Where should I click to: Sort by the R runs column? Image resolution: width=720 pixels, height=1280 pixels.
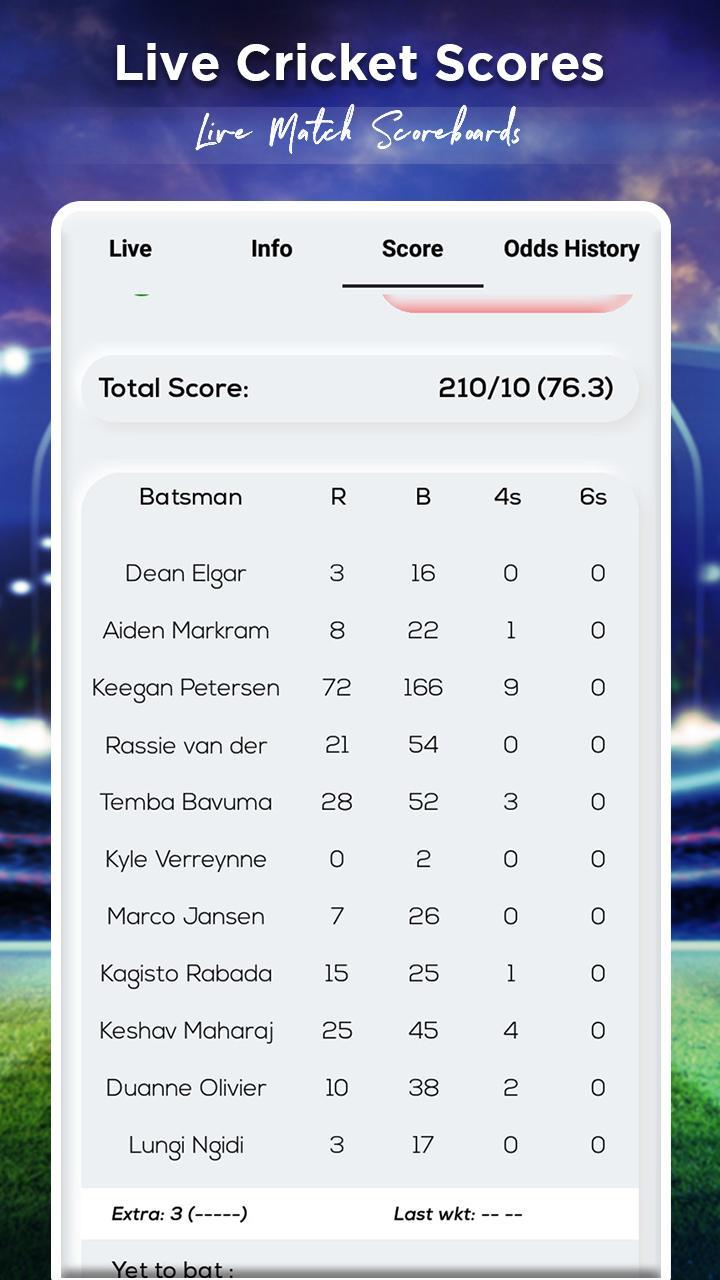click(337, 496)
